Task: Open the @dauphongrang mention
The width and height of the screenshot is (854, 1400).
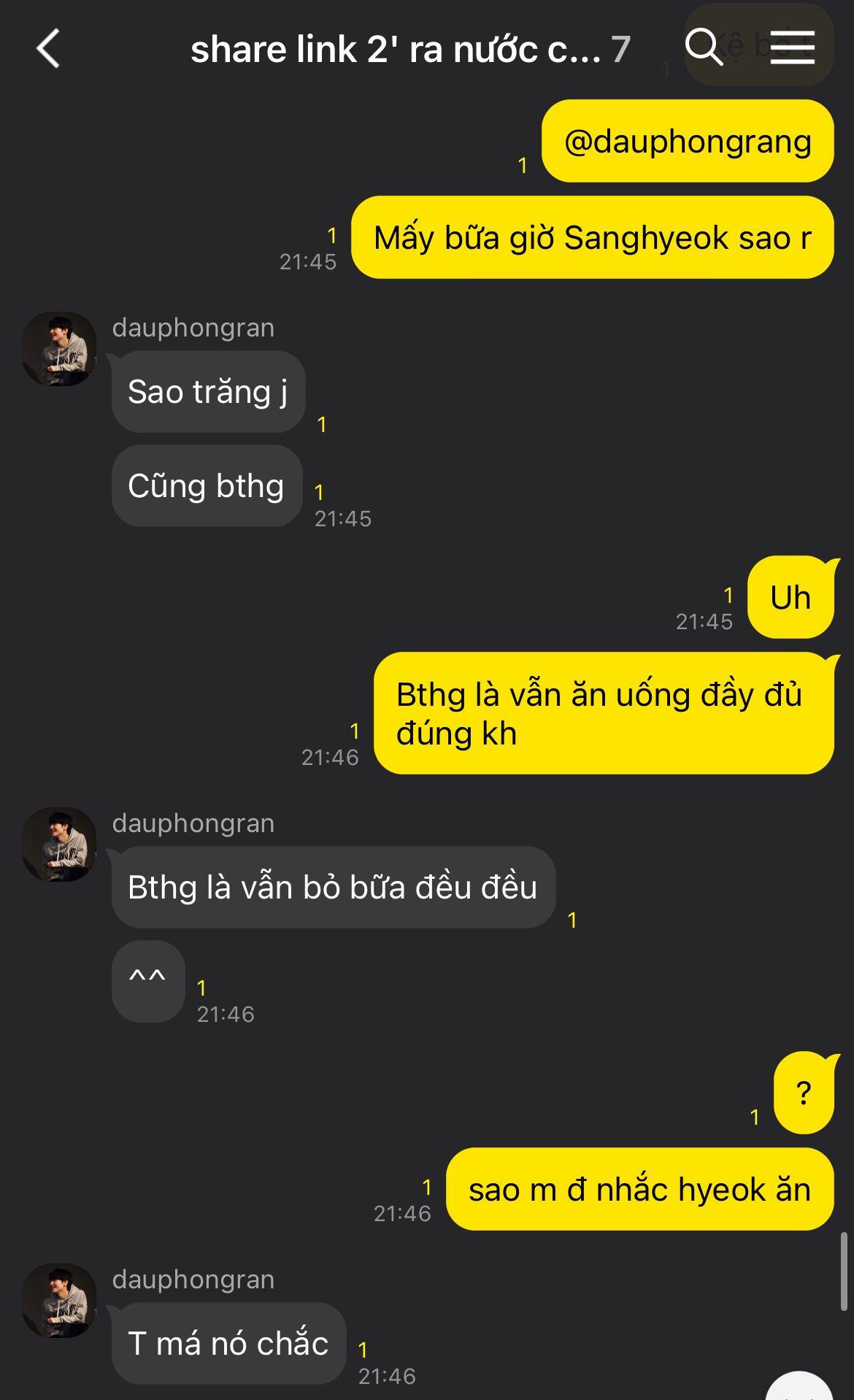Action: 687,142
